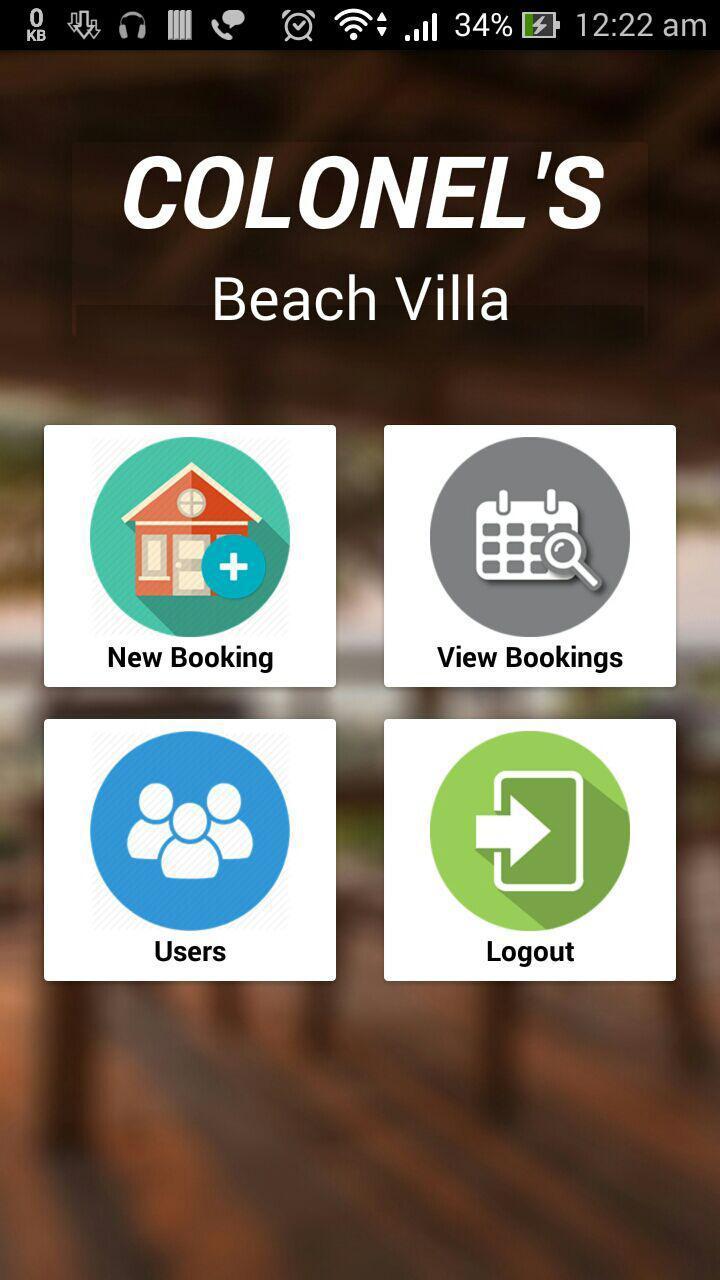Tap the plus badge on the house icon

pyautogui.click(x=233, y=566)
